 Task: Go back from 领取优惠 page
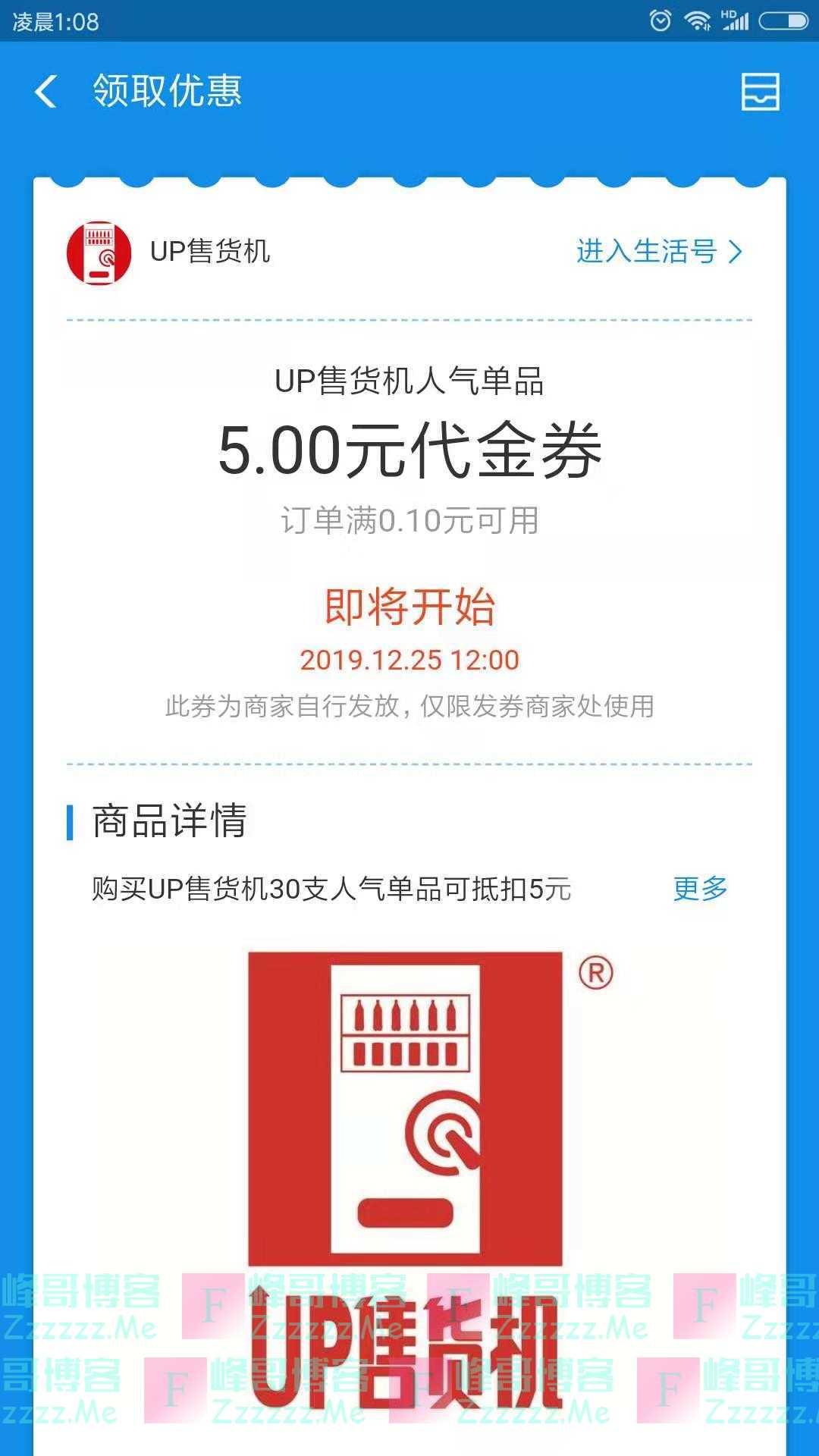click(46, 92)
